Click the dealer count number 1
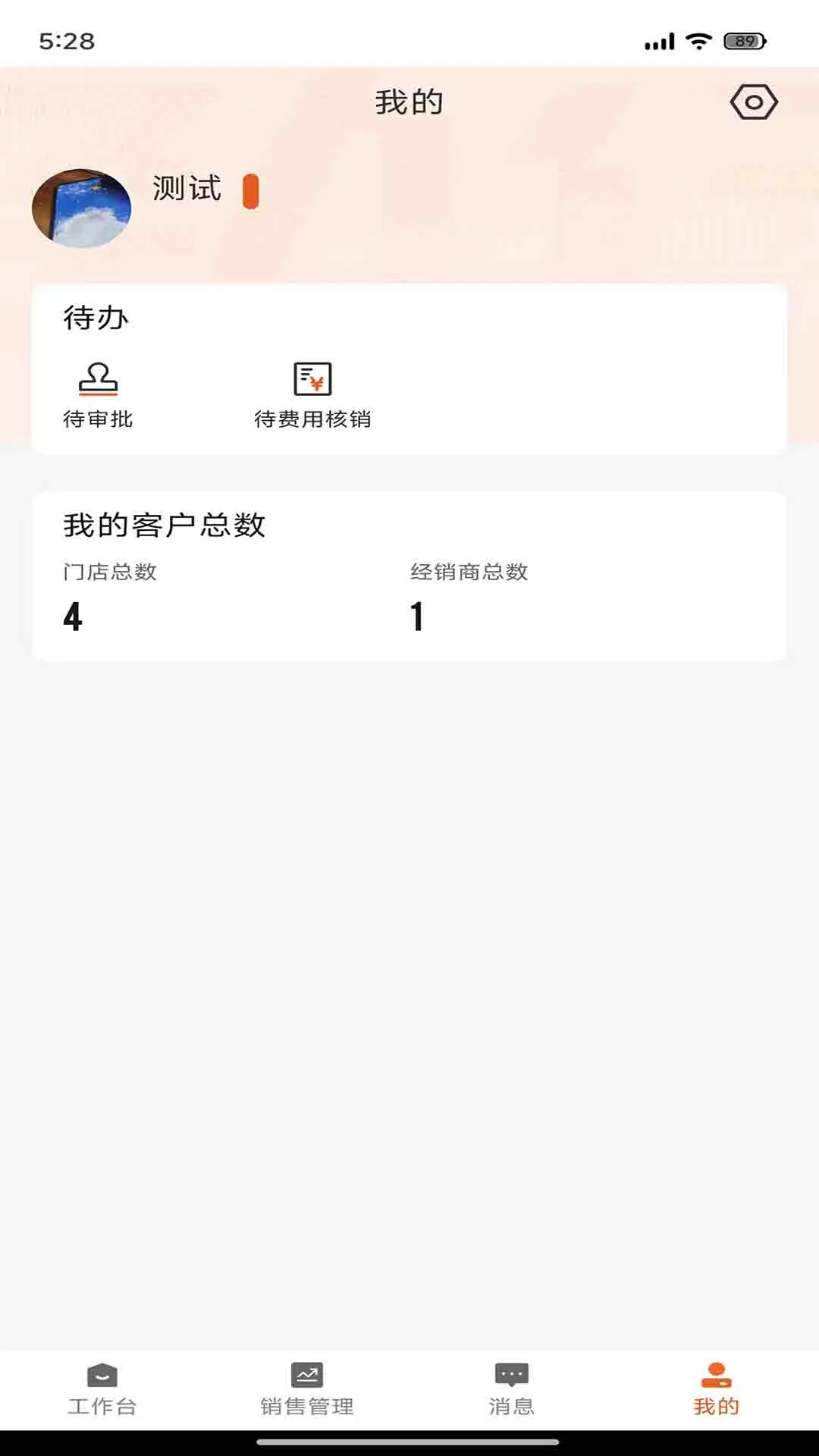This screenshot has height=1456, width=819. pos(418,618)
